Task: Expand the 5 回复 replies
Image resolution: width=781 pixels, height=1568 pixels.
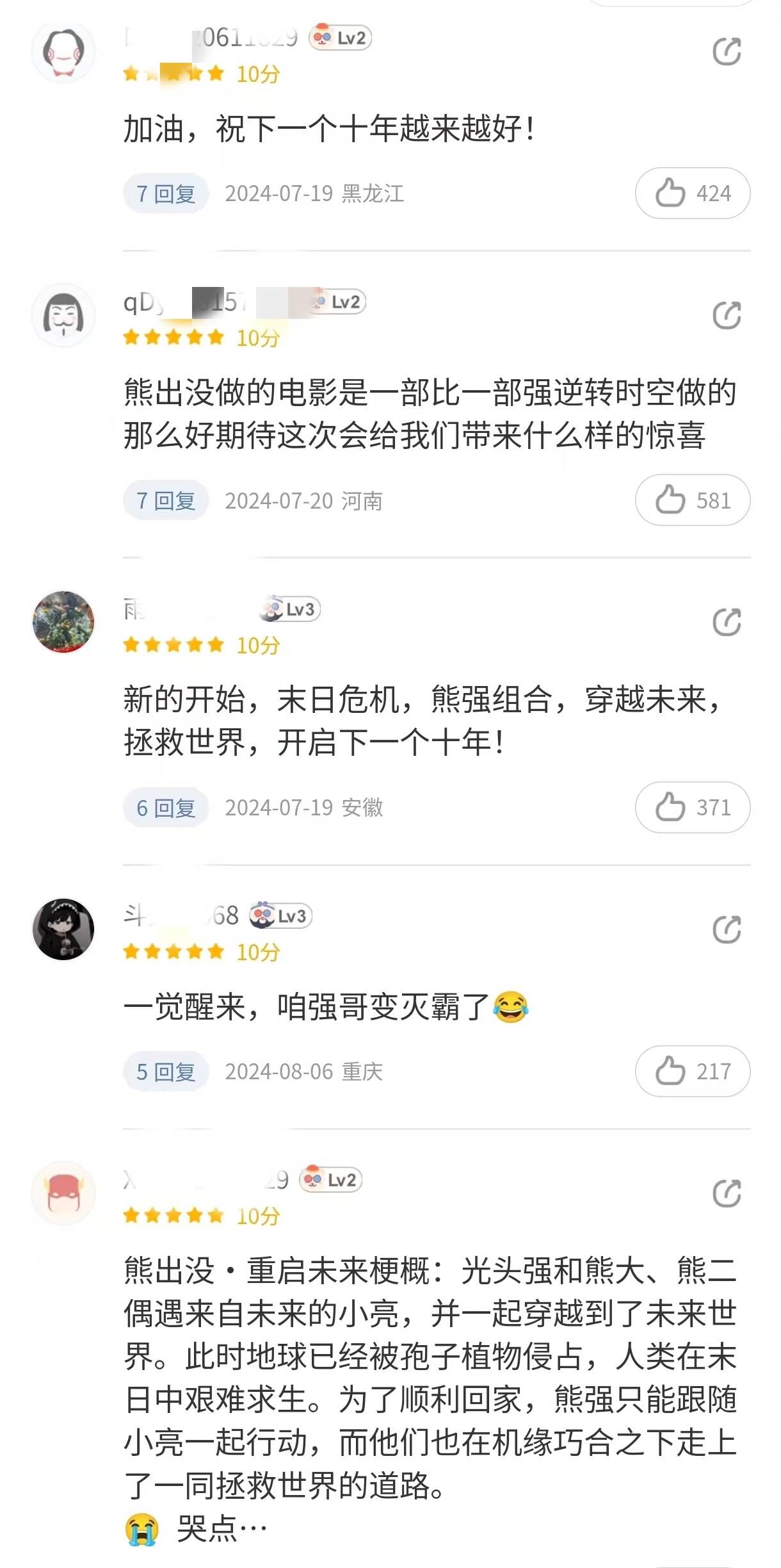Action: pos(166,1072)
